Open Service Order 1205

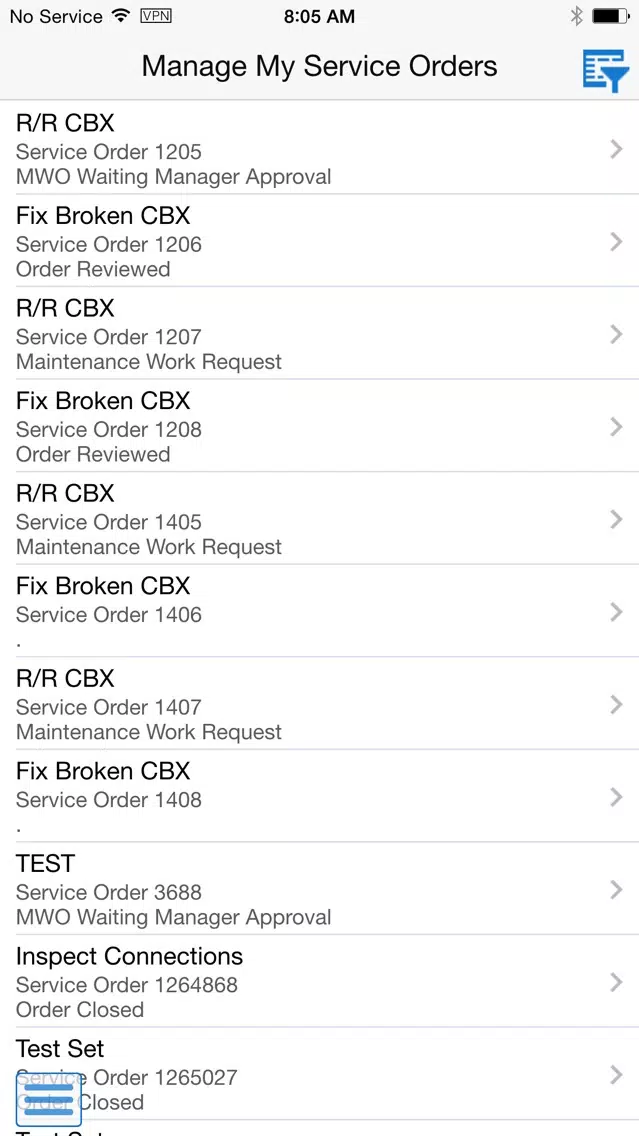pyautogui.click(x=320, y=148)
